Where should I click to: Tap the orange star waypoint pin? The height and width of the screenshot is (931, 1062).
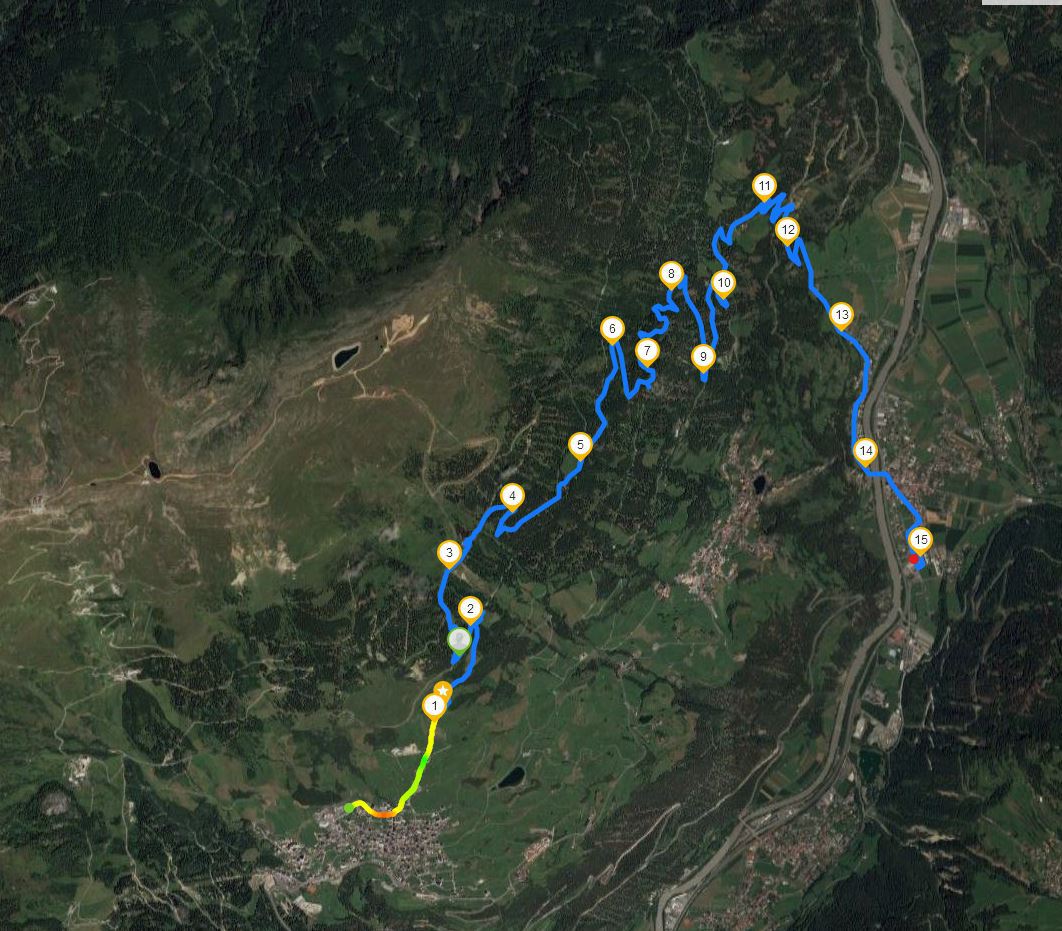442,690
